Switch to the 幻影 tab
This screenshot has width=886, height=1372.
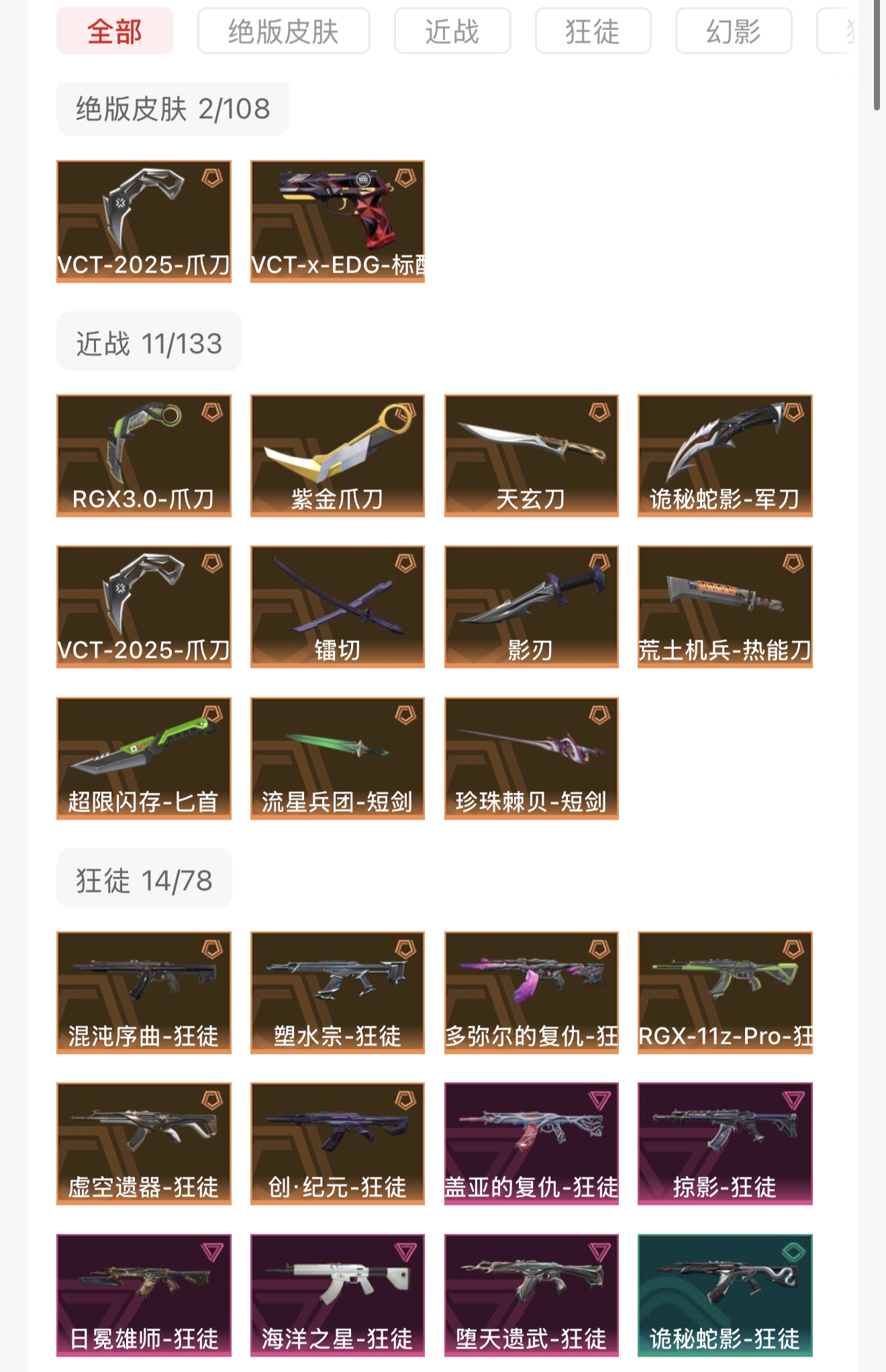733,32
